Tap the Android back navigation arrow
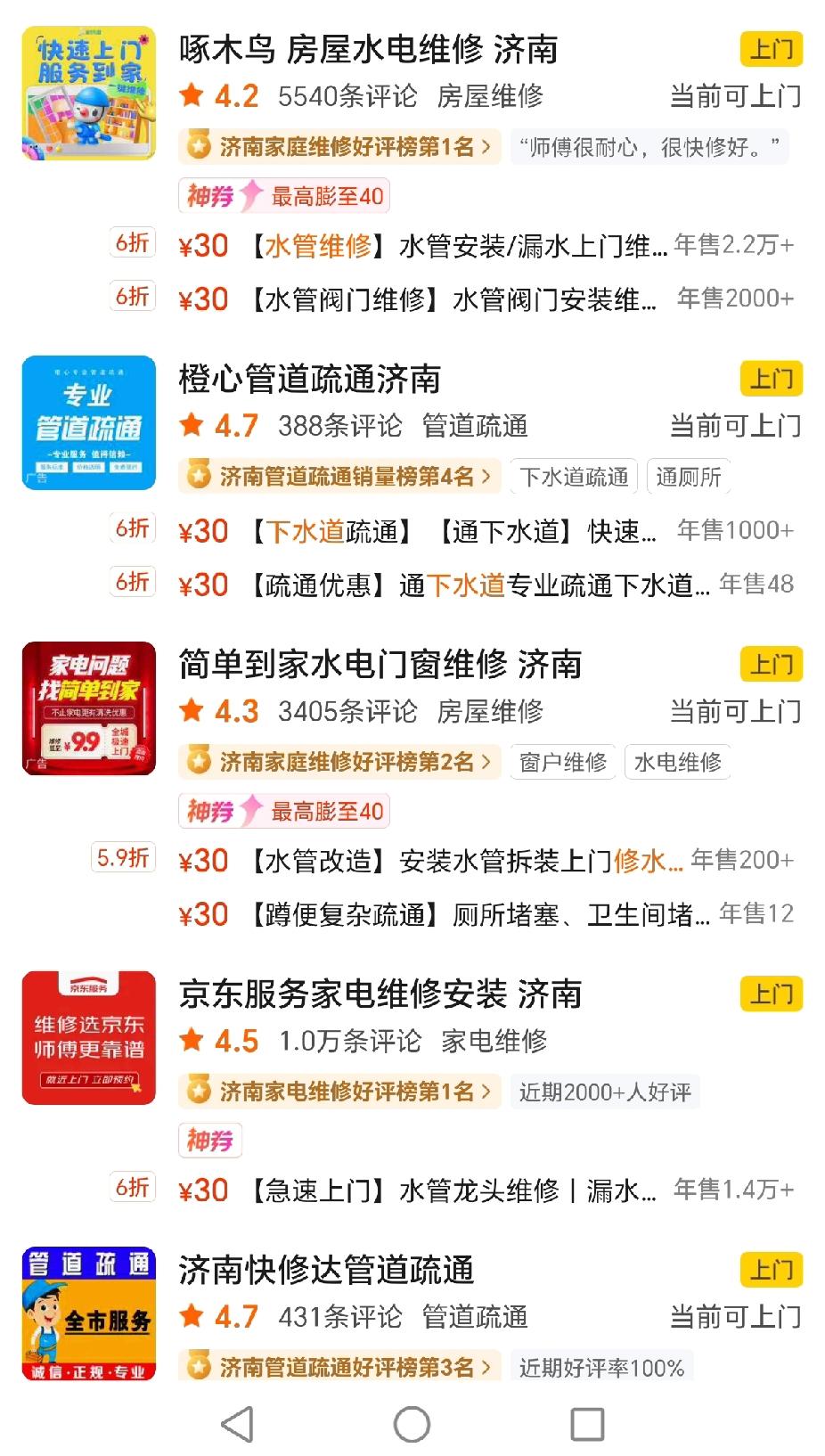The image size is (825, 1456). point(236,1423)
